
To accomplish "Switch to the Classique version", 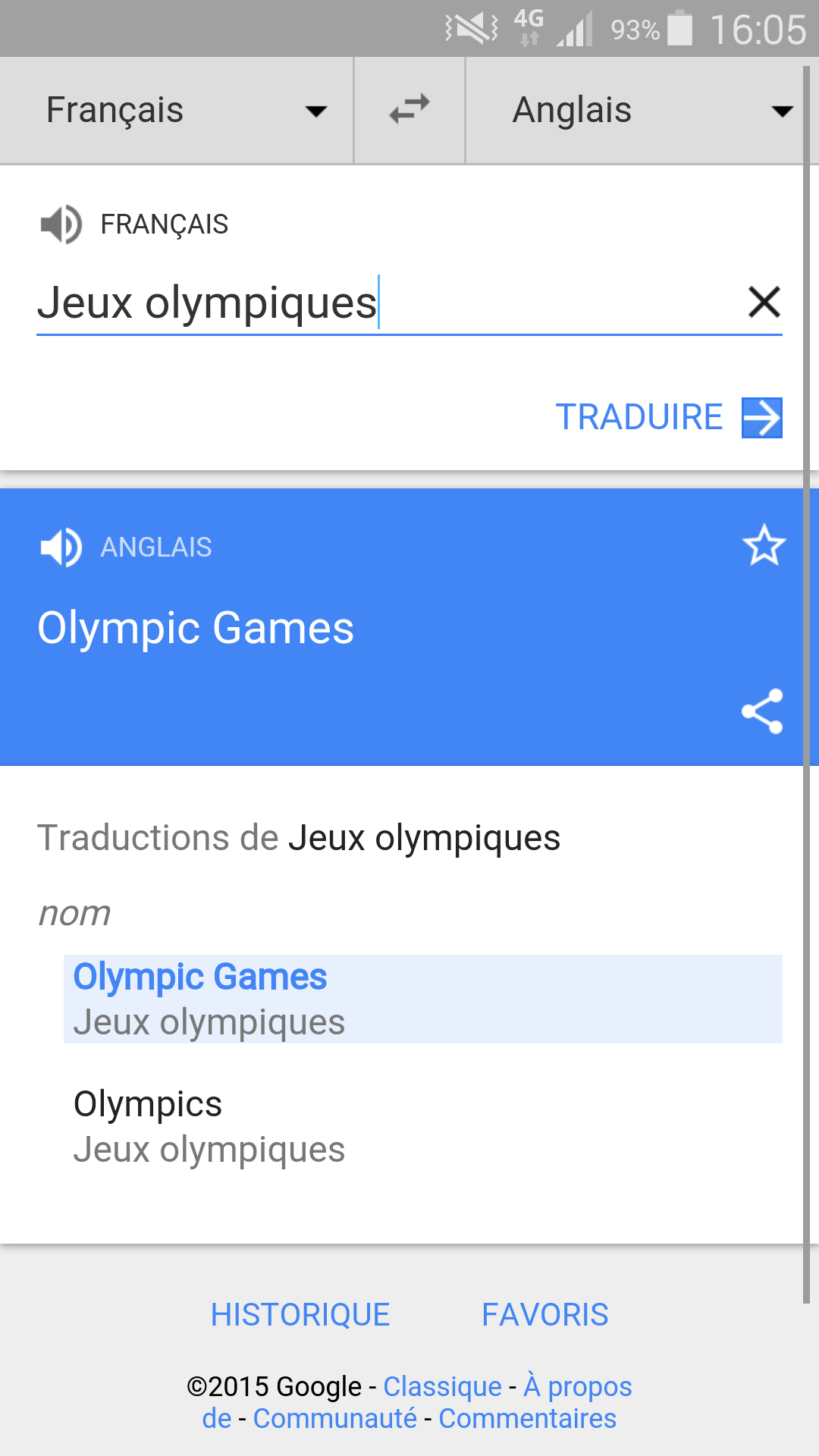I will click(442, 1386).
